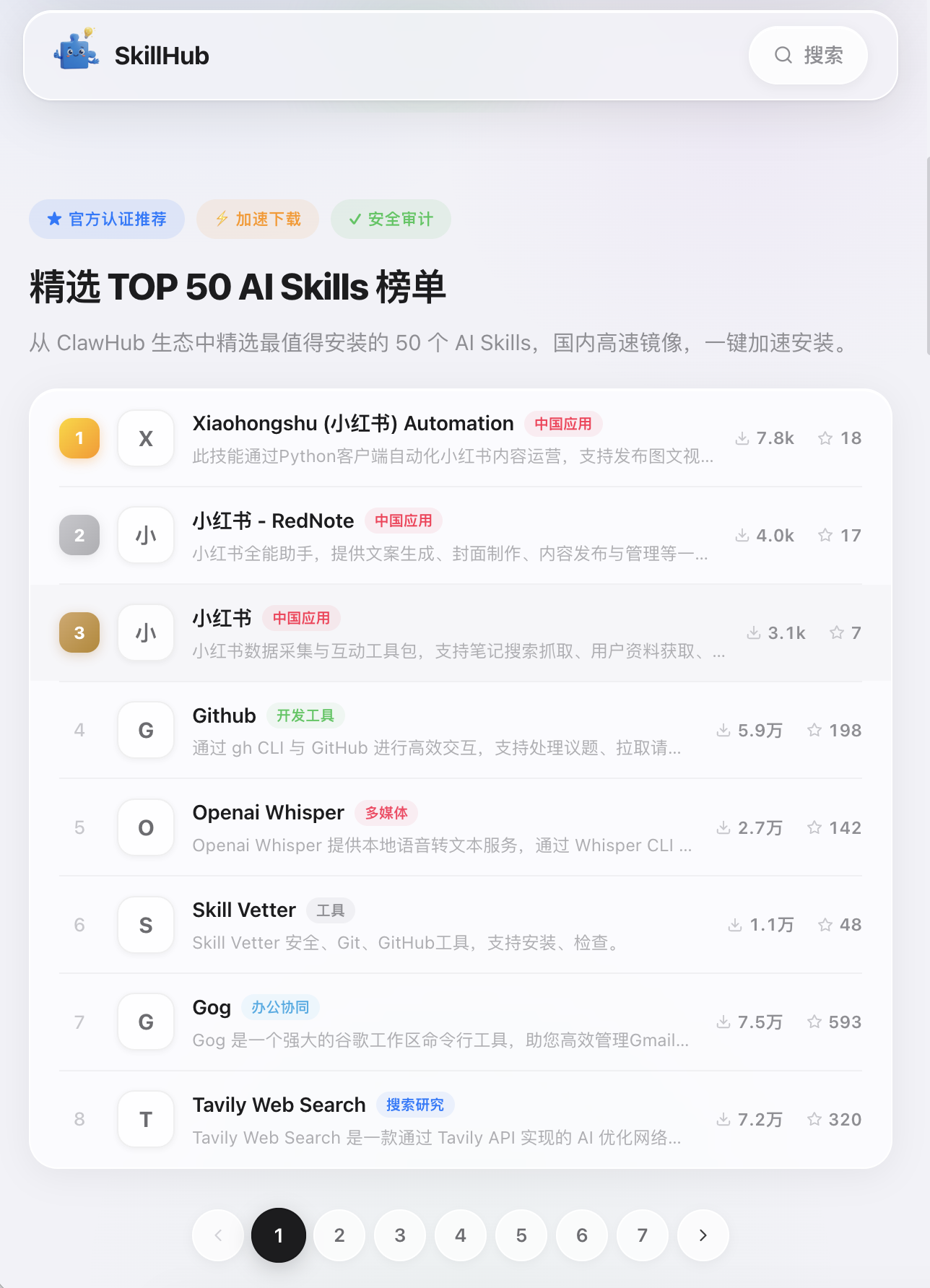This screenshot has height=1288, width=930.
Task: Open the Skill Vetter entry
Action: pos(244,910)
